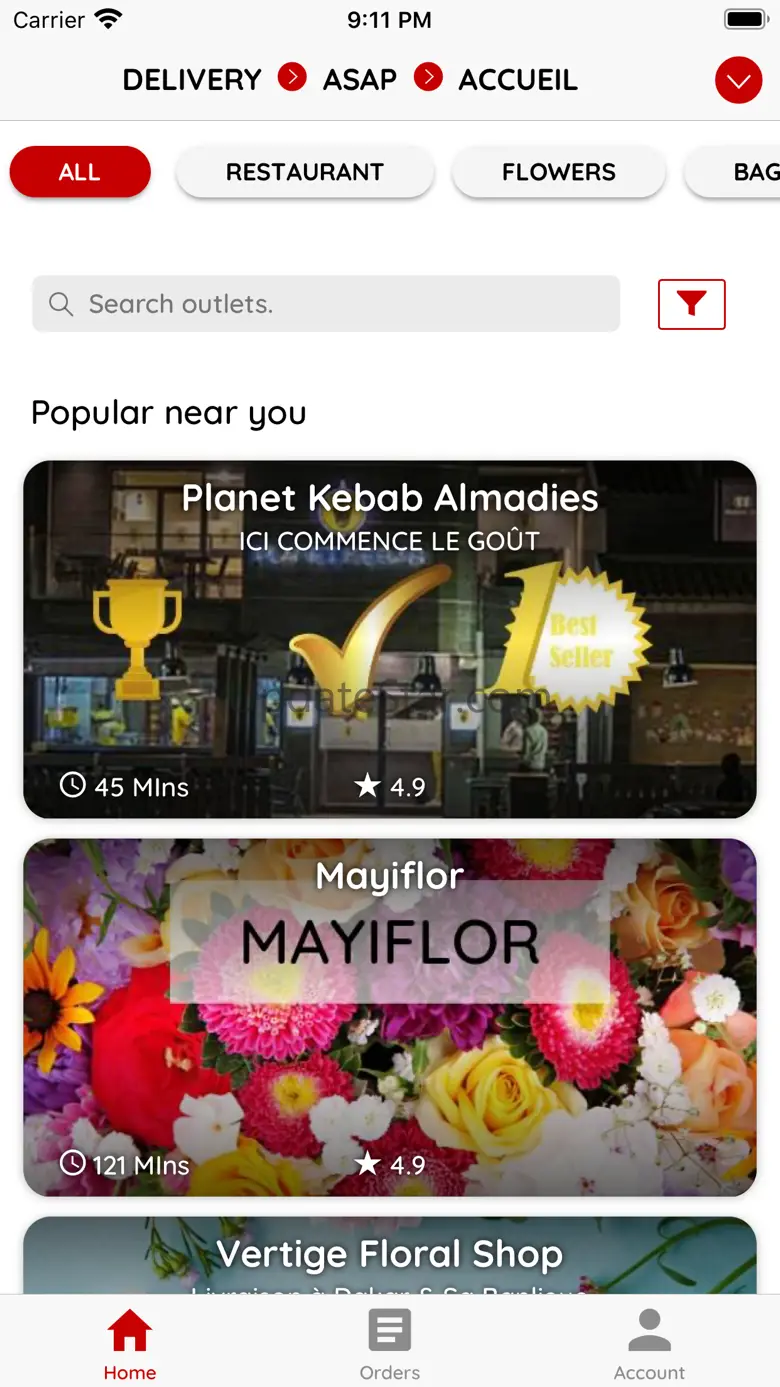Switch to the Orders tab
The height and width of the screenshot is (1387, 780).
390,1345
